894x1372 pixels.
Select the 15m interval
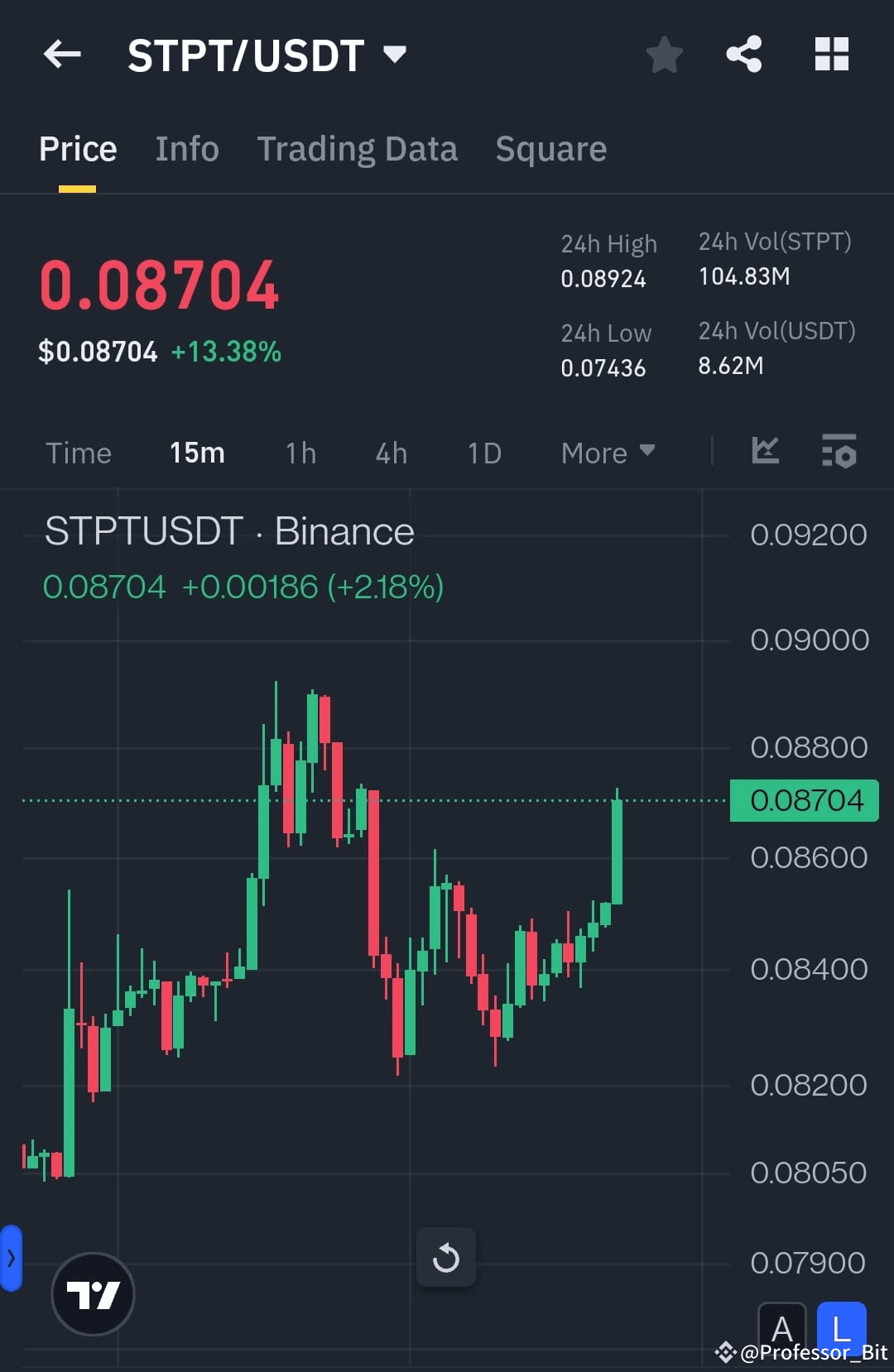point(196,453)
